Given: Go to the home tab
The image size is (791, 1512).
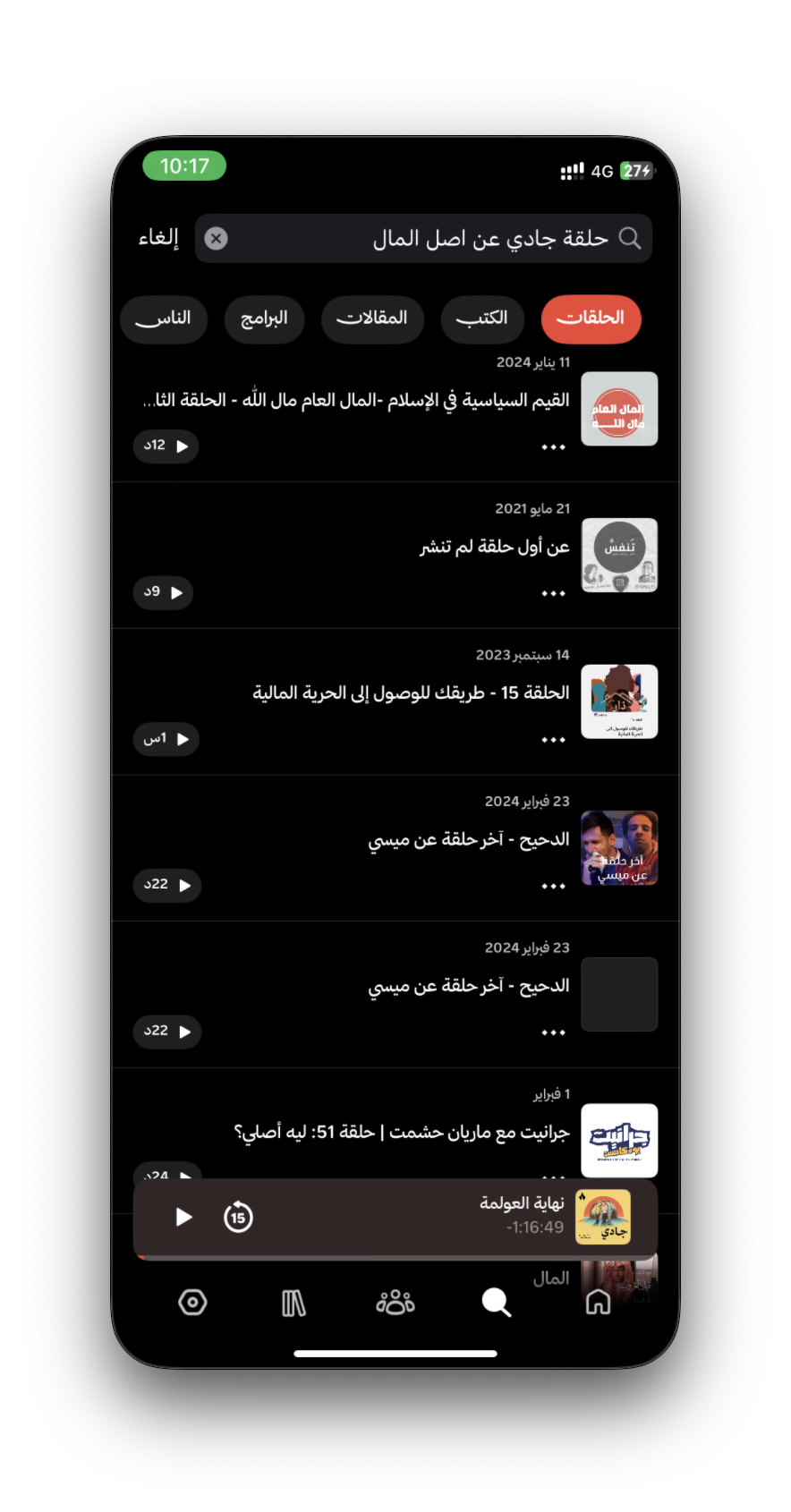Looking at the screenshot, I should [598, 1303].
